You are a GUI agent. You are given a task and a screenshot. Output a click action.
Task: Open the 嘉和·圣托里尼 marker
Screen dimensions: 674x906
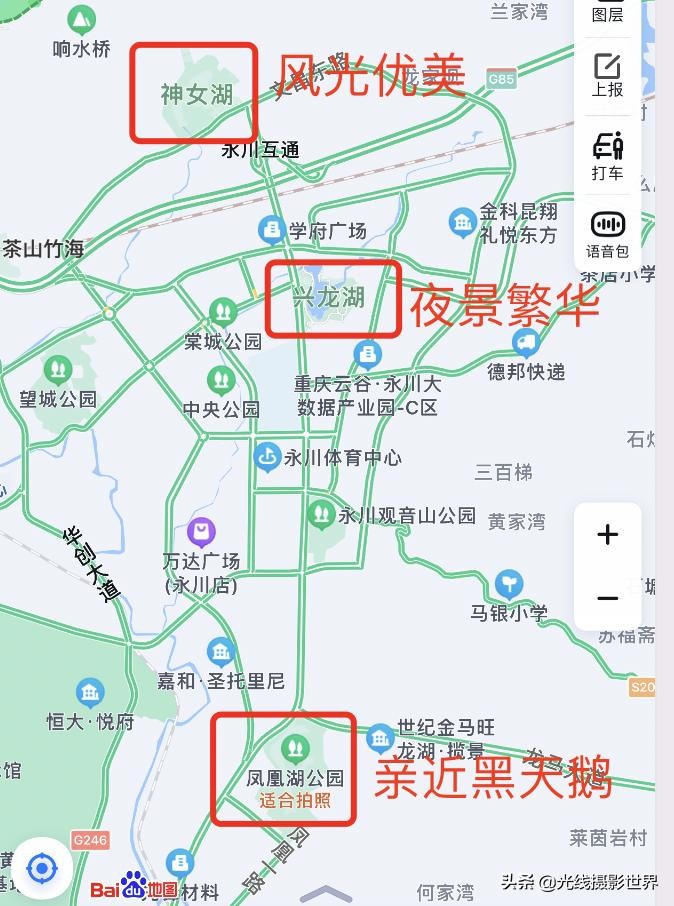click(221, 653)
